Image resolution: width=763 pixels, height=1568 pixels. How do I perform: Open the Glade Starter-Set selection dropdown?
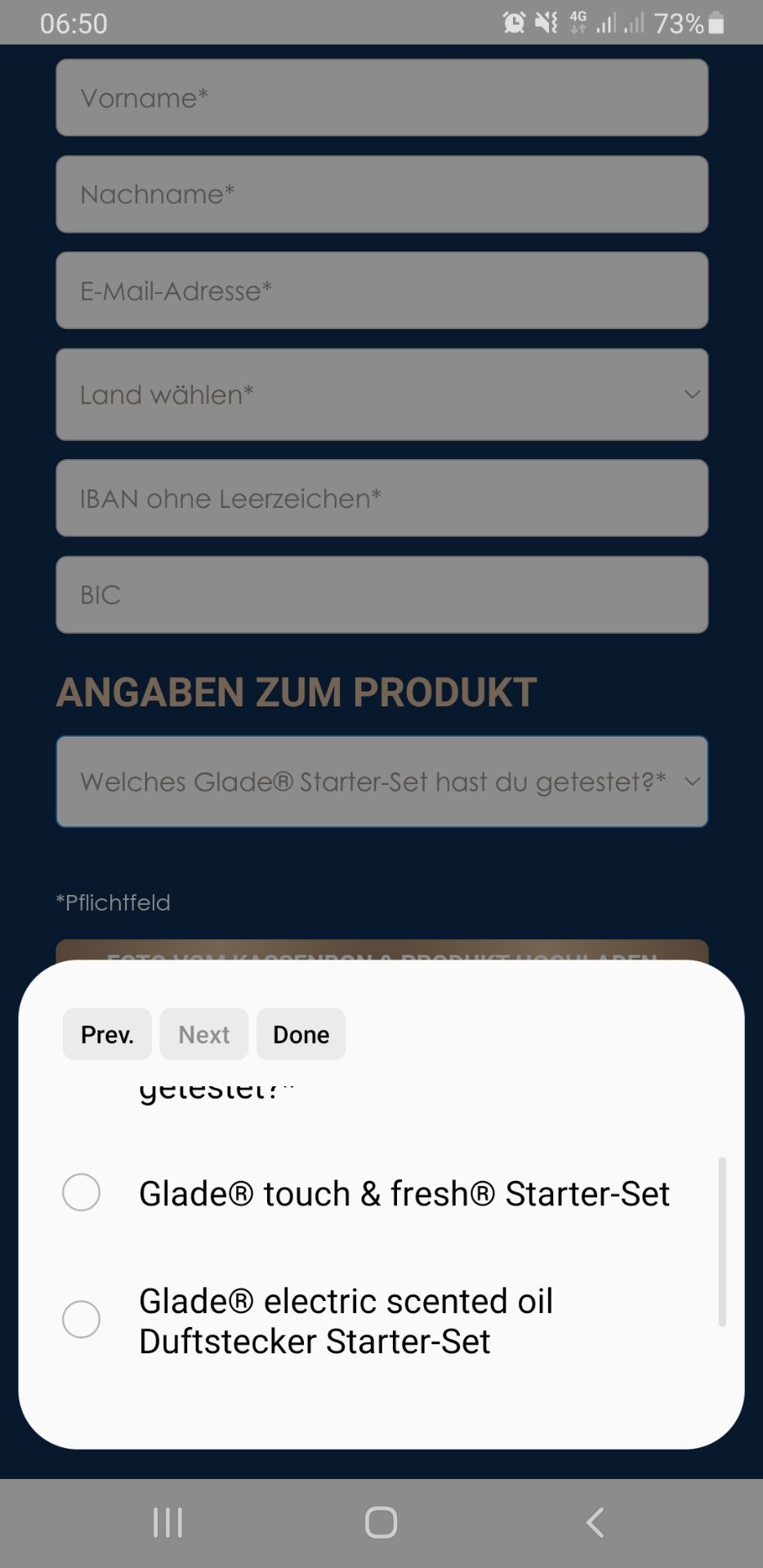tap(381, 782)
